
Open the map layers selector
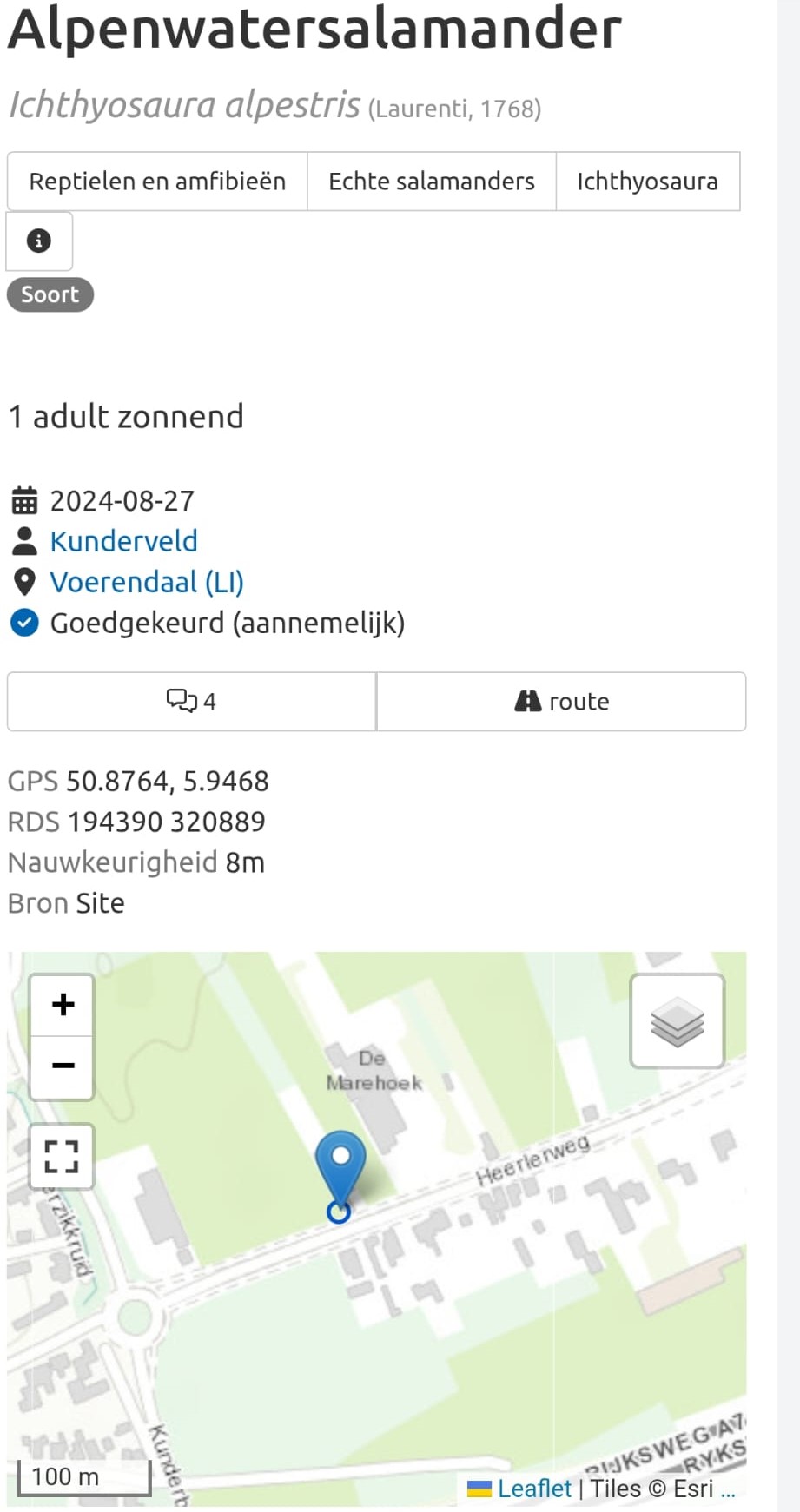tap(677, 1021)
